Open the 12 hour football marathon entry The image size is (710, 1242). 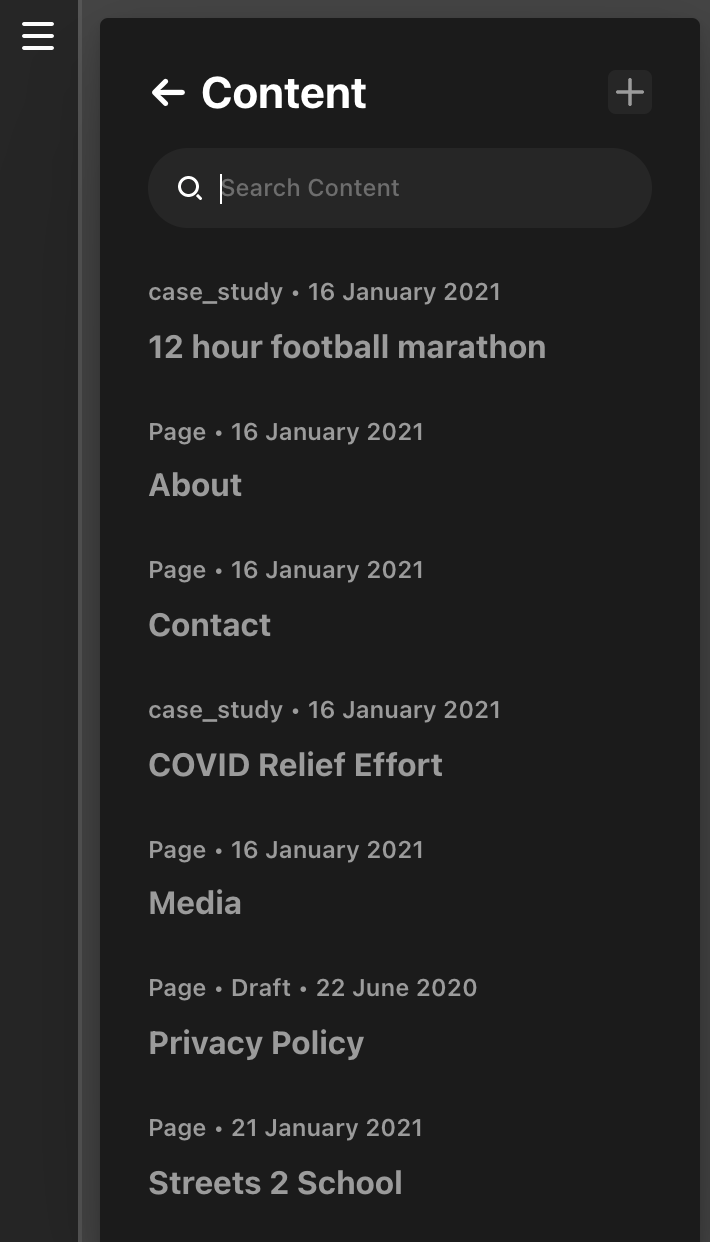[x=347, y=347]
